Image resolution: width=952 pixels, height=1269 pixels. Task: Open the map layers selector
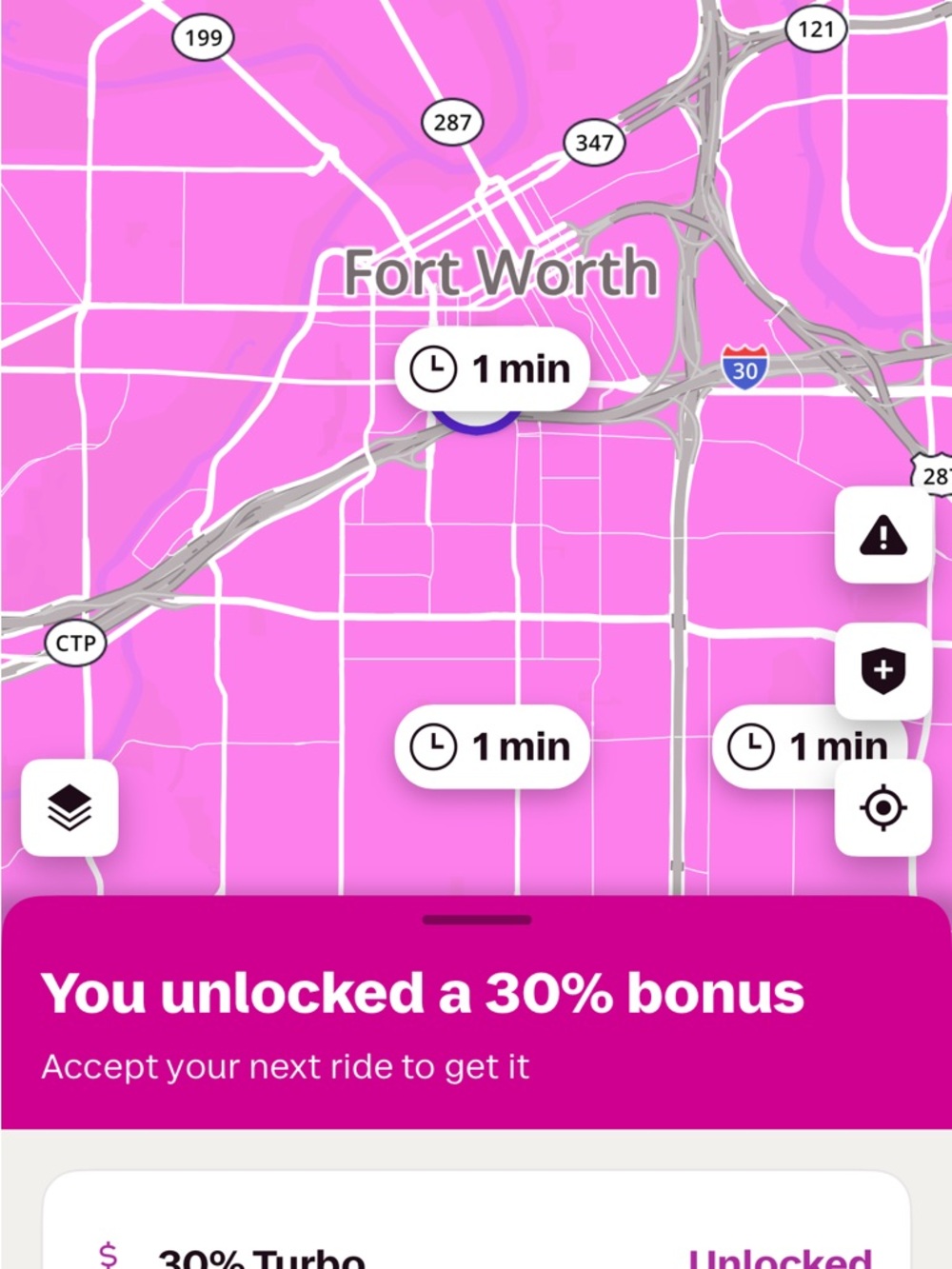coord(69,807)
